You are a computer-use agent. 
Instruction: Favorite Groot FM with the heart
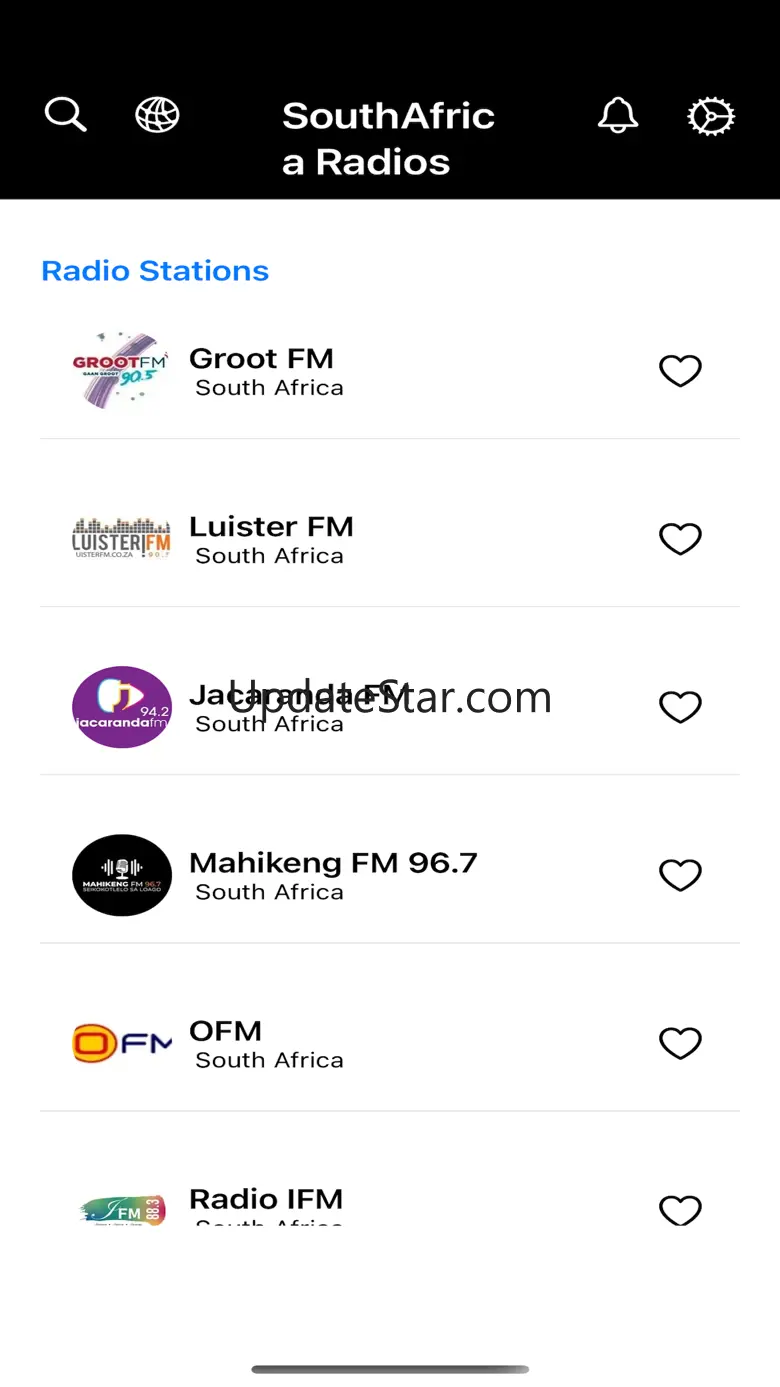[x=680, y=371]
